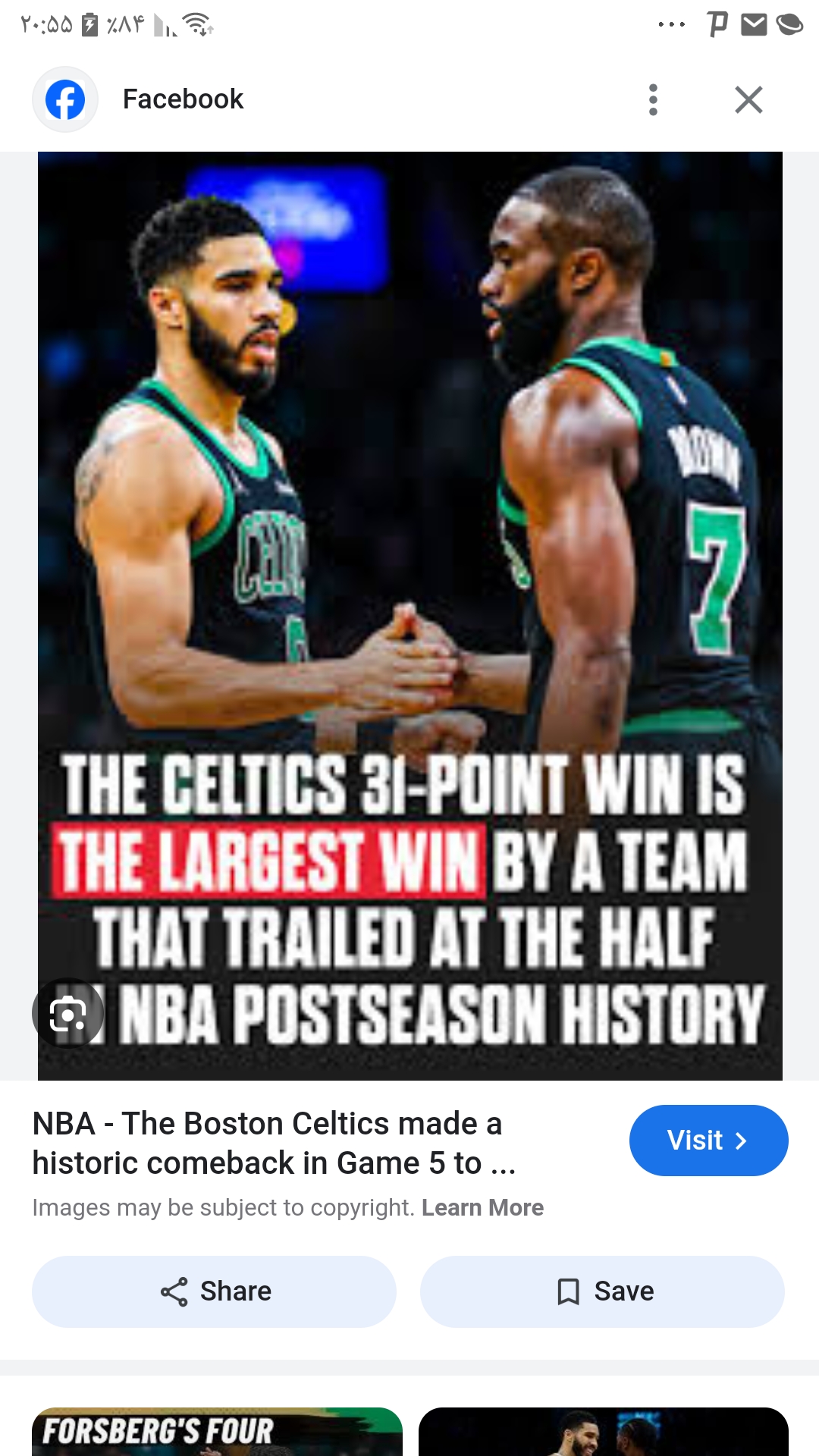The image size is (819, 1456).
Task: Save the image to collections
Action: point(602,1291)
